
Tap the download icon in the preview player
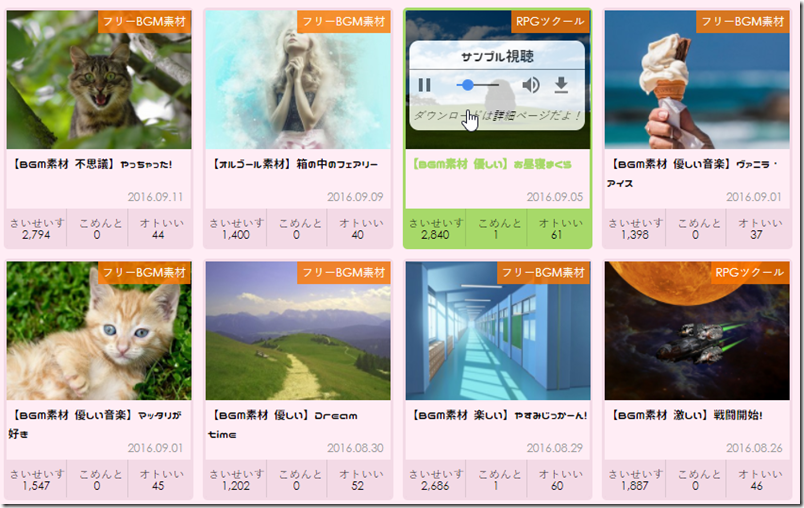pyautogui.click(x=561, y=85)
